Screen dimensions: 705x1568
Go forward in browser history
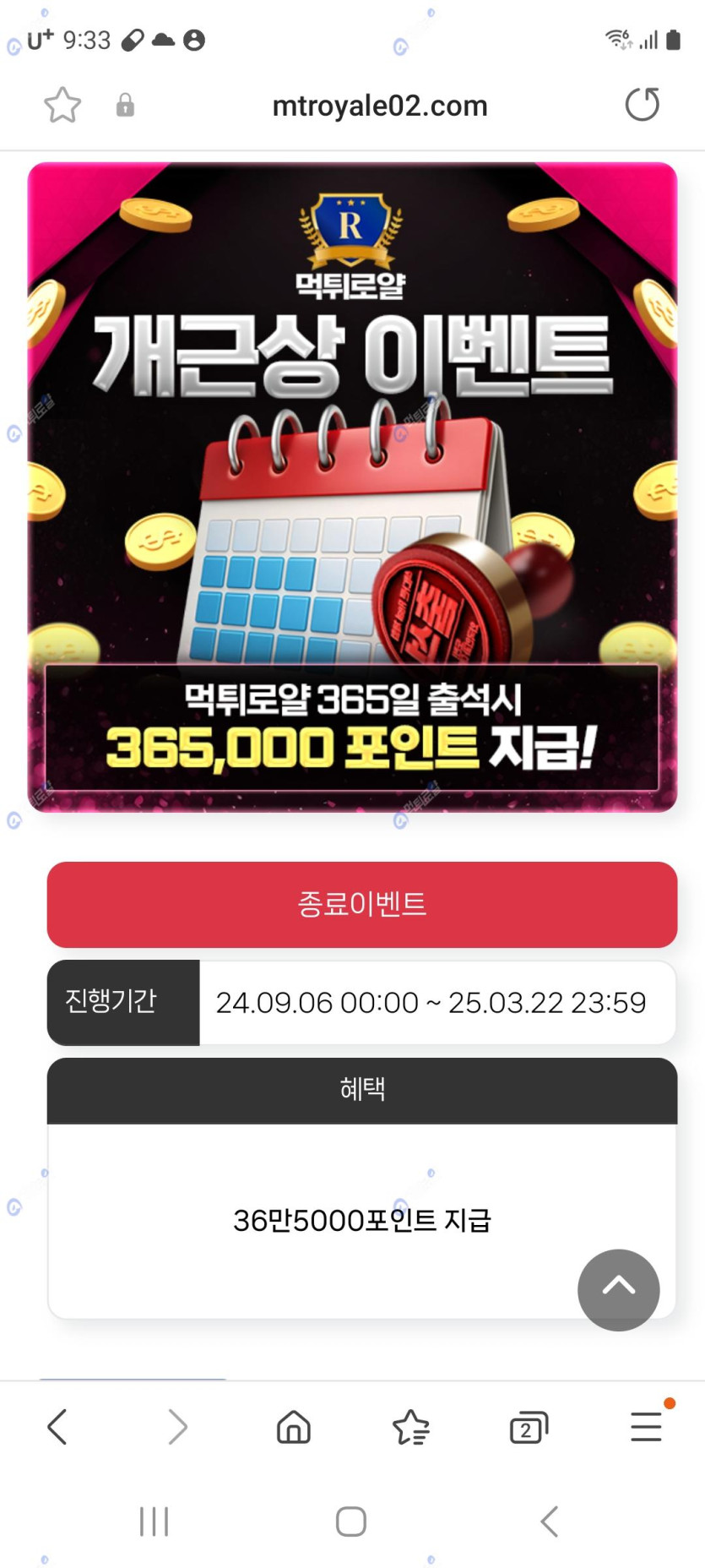coord(176,1427)
